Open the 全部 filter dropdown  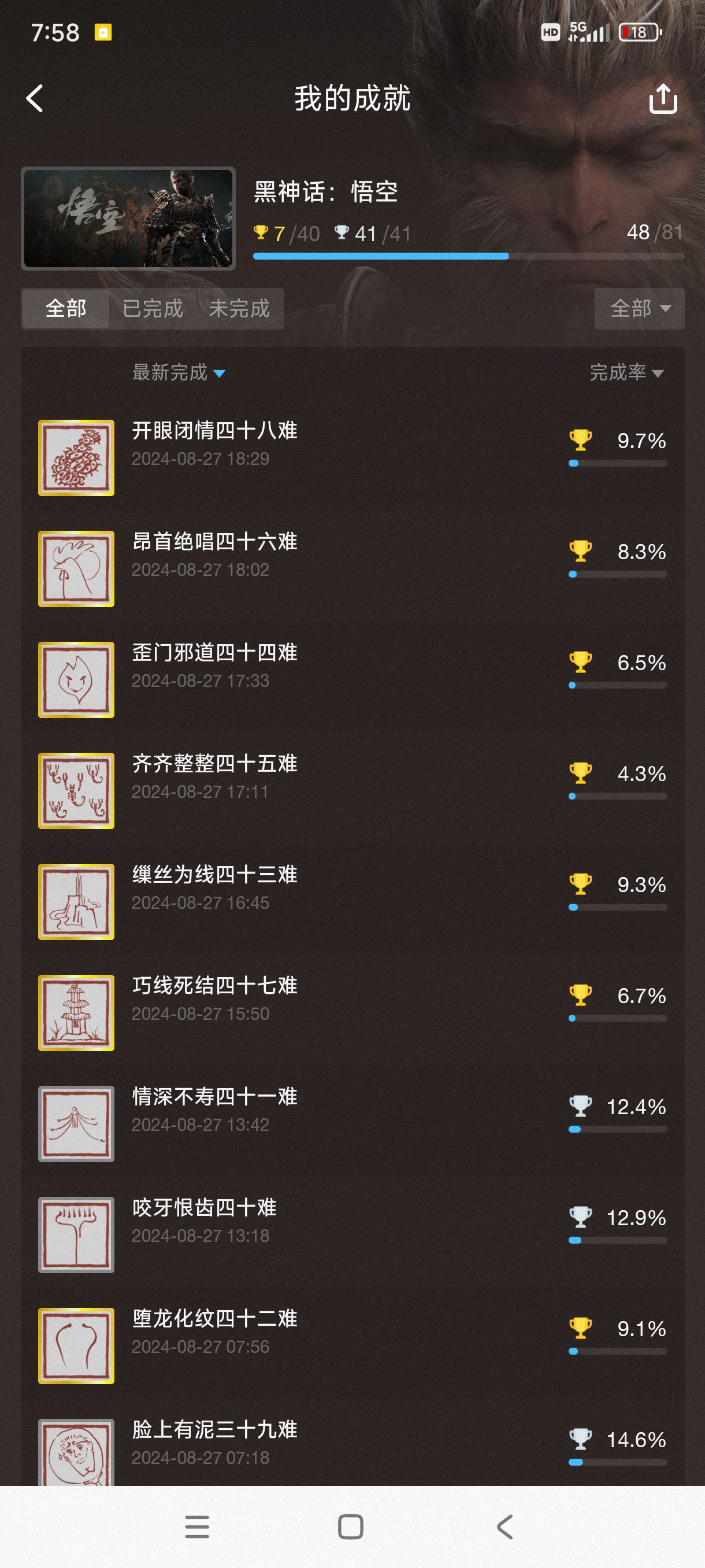[x=639, y=309]
